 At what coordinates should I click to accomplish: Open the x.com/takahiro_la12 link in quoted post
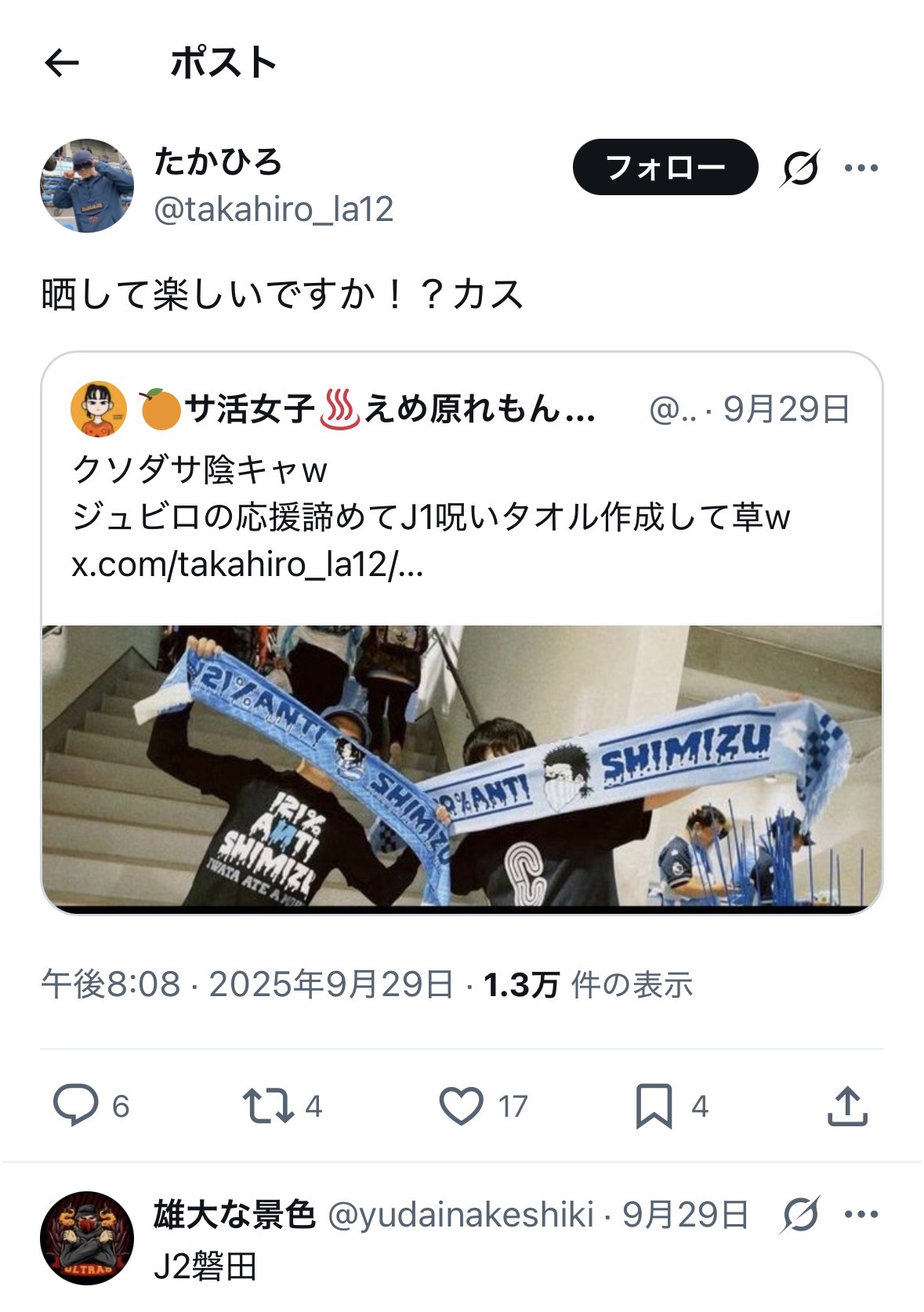tap(248, 564)
